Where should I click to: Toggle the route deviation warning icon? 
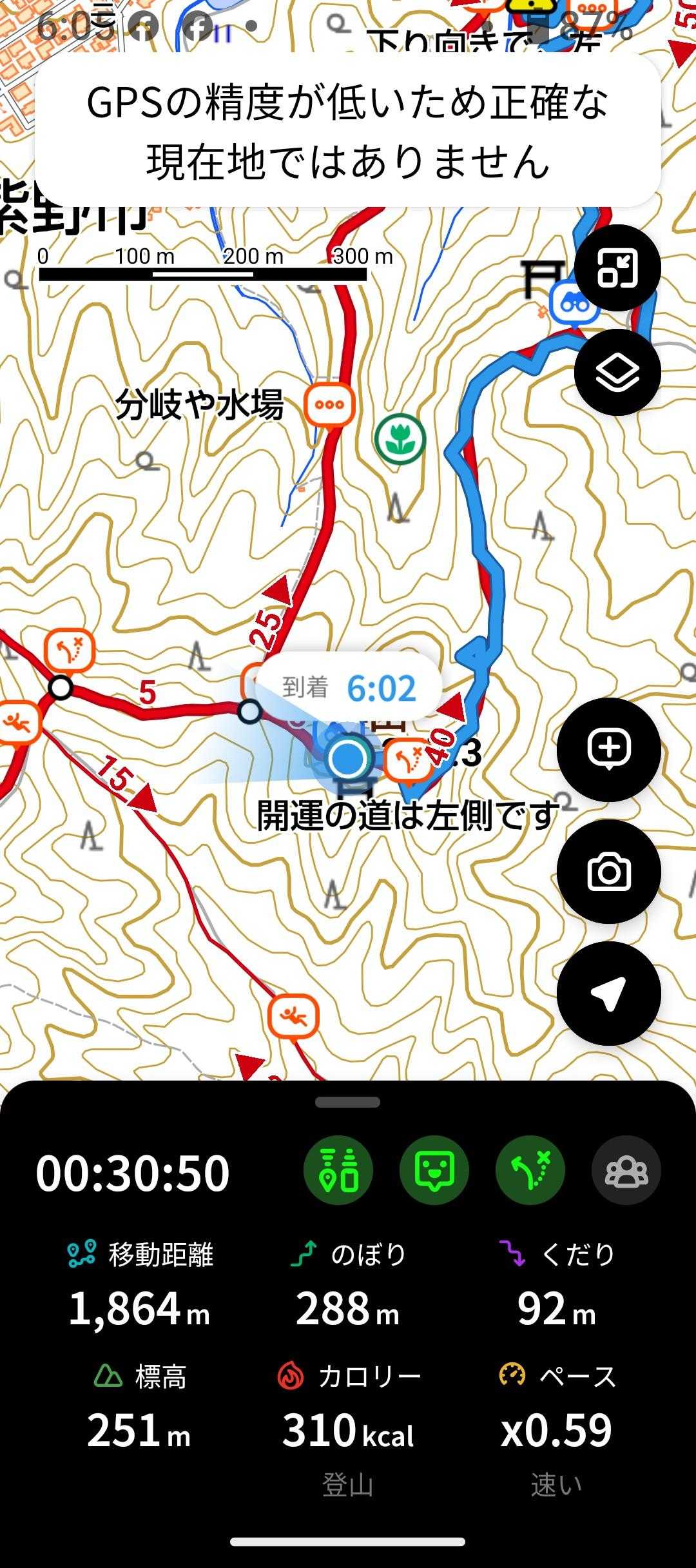coord(530,1170)
